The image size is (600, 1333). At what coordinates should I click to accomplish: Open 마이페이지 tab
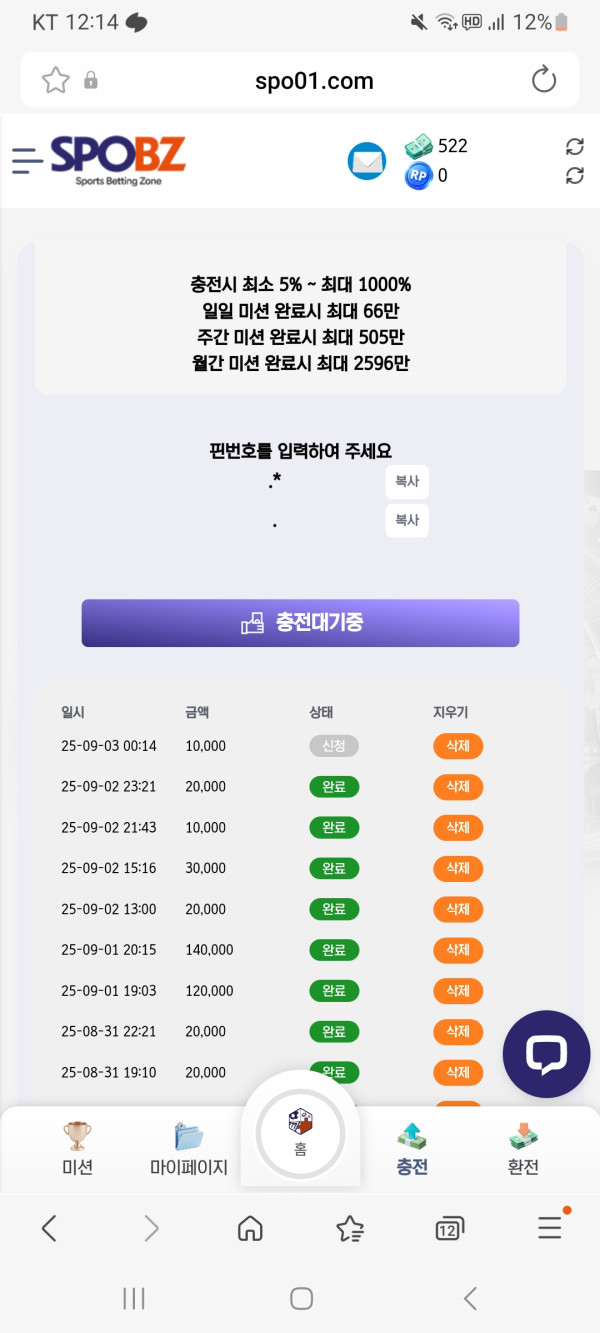tap(189, 1148)
